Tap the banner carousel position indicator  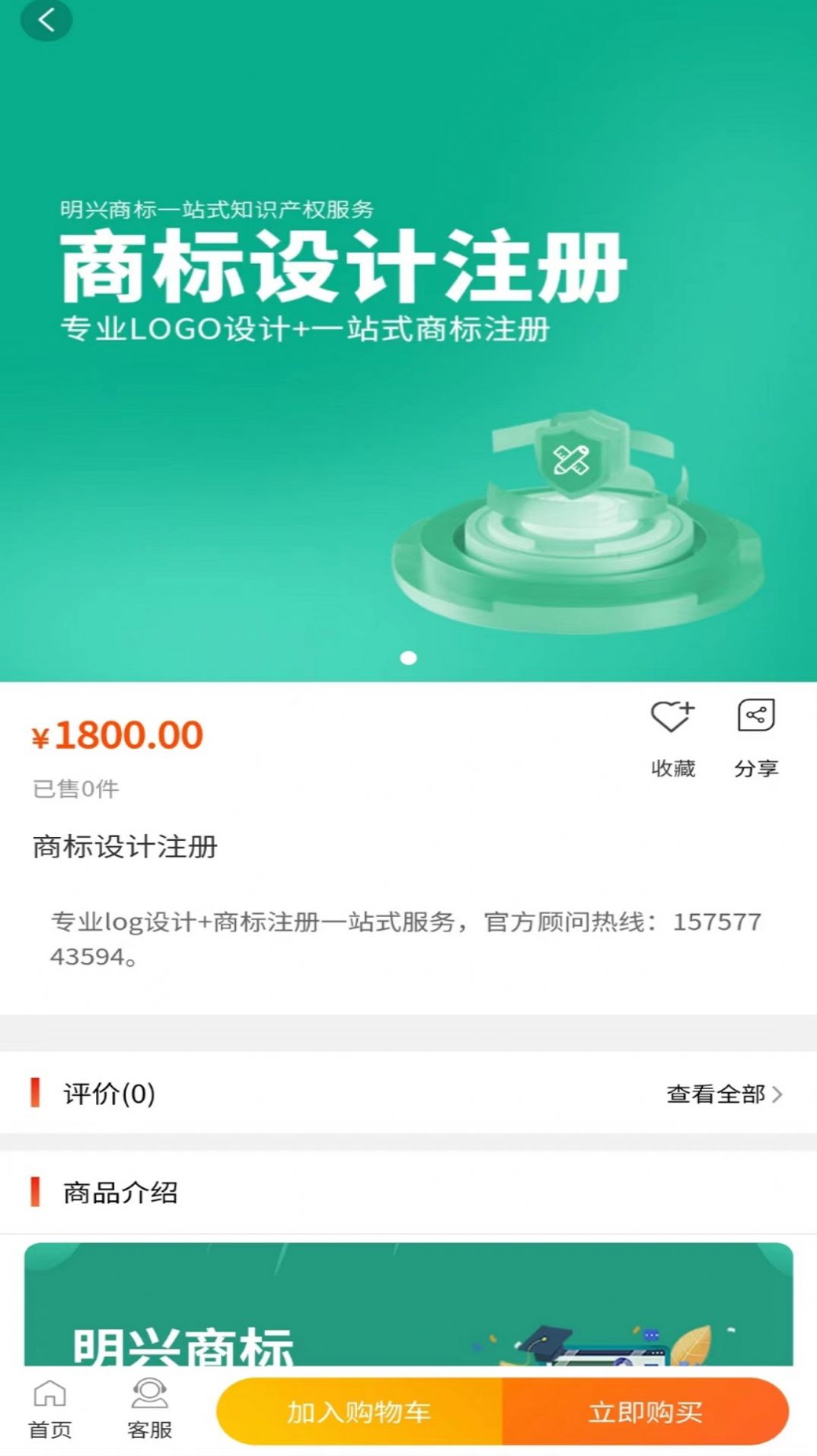pos(408,655)
